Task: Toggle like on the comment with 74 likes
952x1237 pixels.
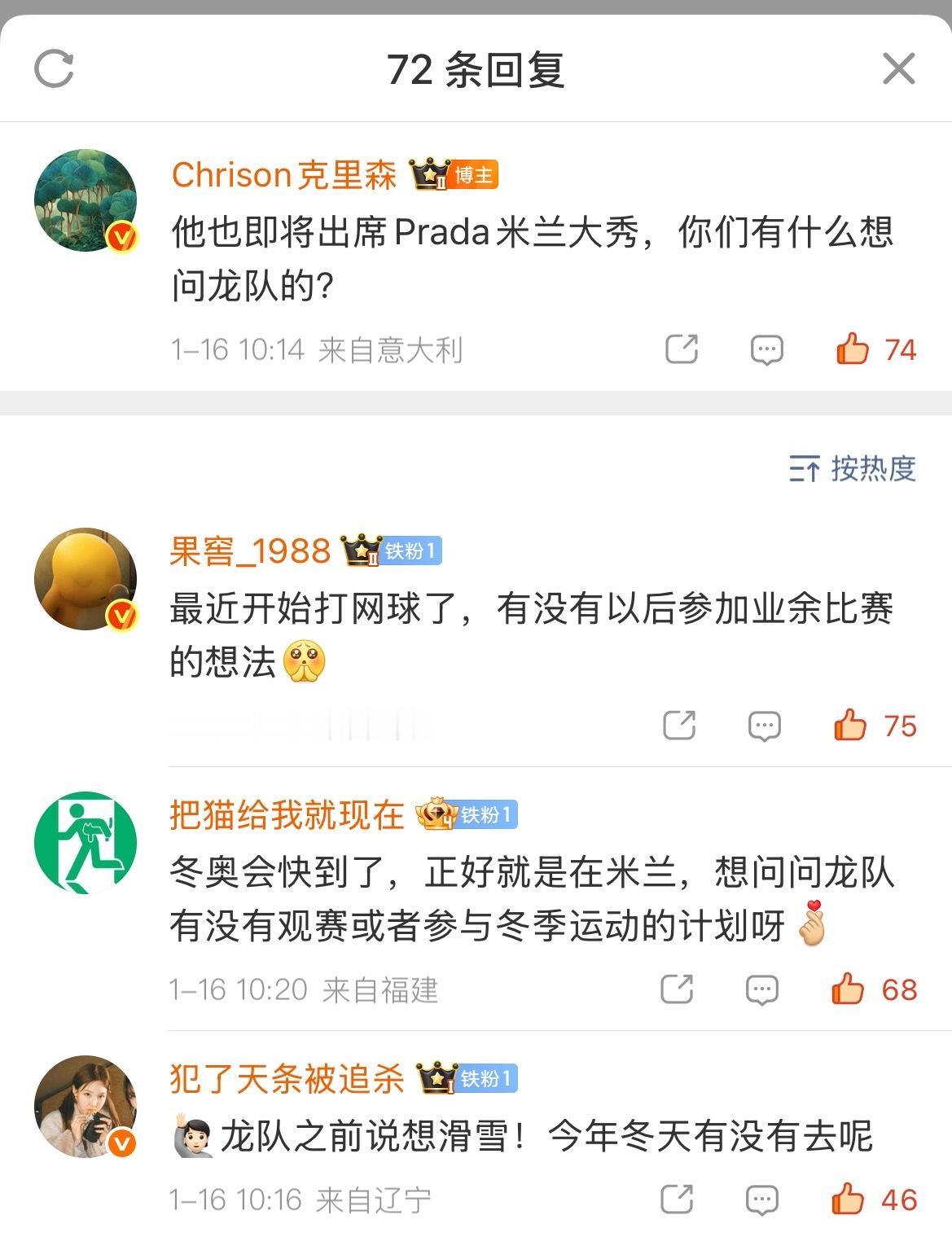Action: [x=853, y=349]
